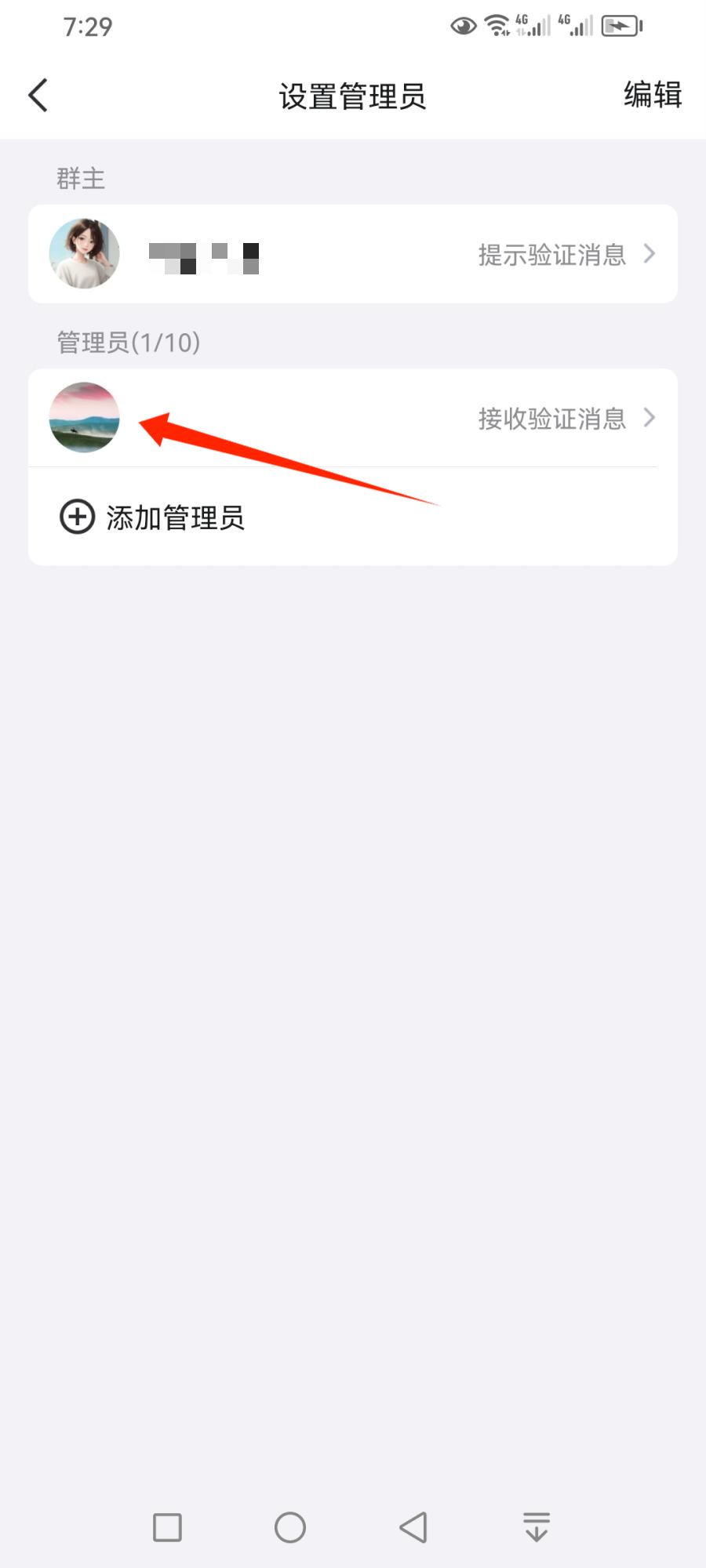Open group owner's 提示验证消息 setting
Screen dimensions: 706x1568
(x=565, y=254)
